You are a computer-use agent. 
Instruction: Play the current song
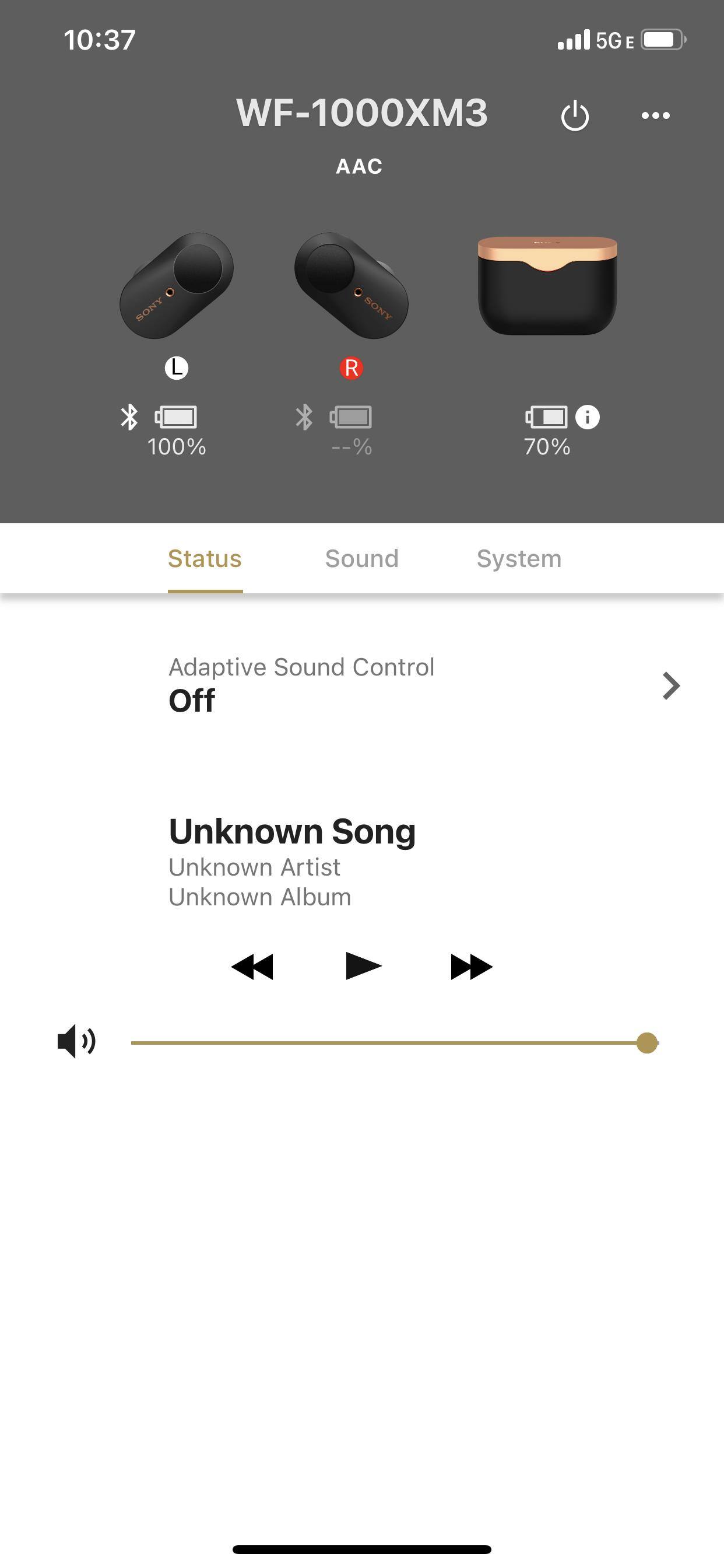(x=363, y=966)
